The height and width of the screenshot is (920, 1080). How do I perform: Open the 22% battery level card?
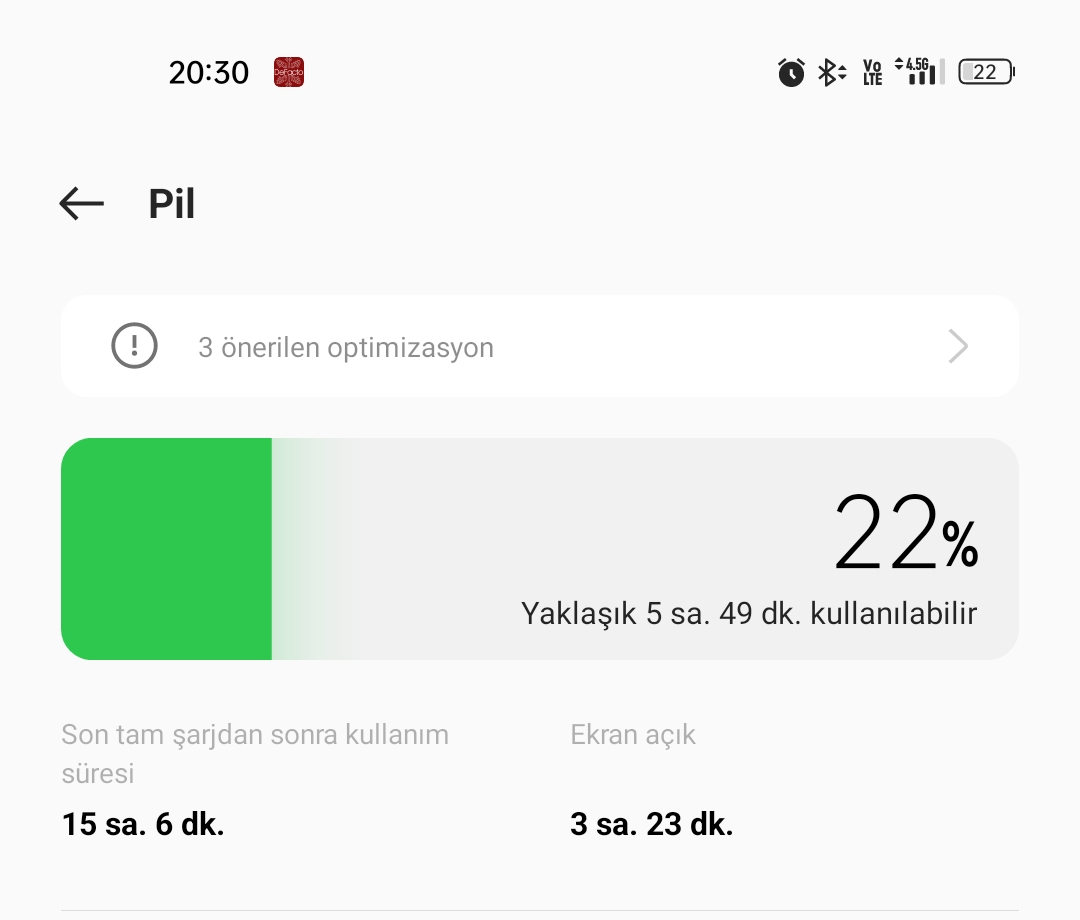point(540,549)
